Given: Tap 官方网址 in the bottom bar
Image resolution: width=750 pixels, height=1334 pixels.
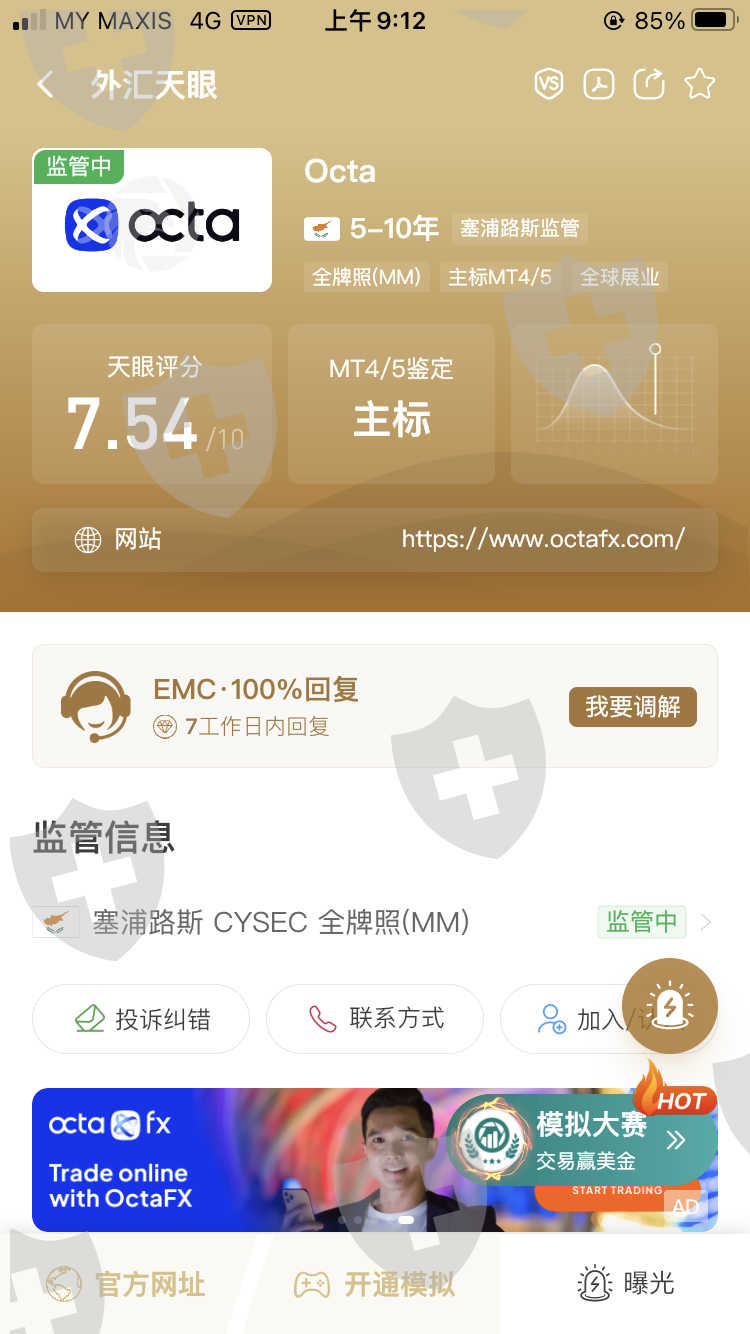Looking at the screenshot, I should click(125, 1284).
